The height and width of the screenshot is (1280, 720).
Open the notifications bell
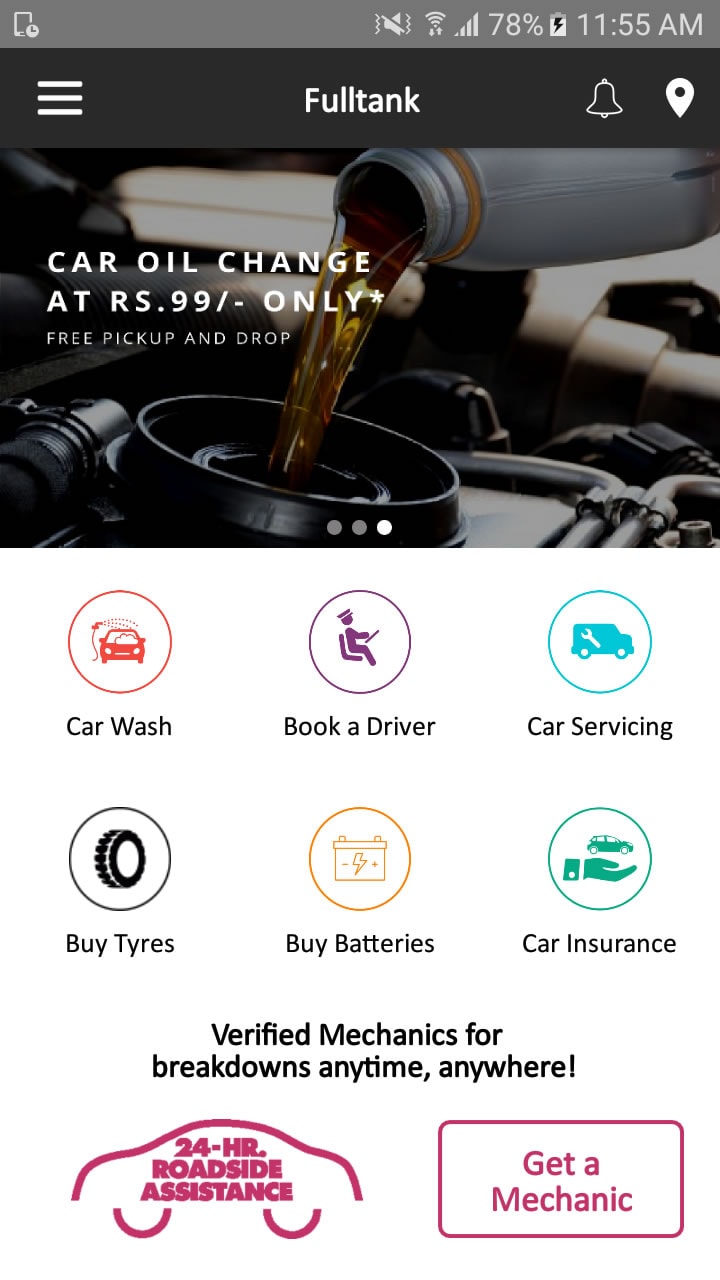[604, 99]
